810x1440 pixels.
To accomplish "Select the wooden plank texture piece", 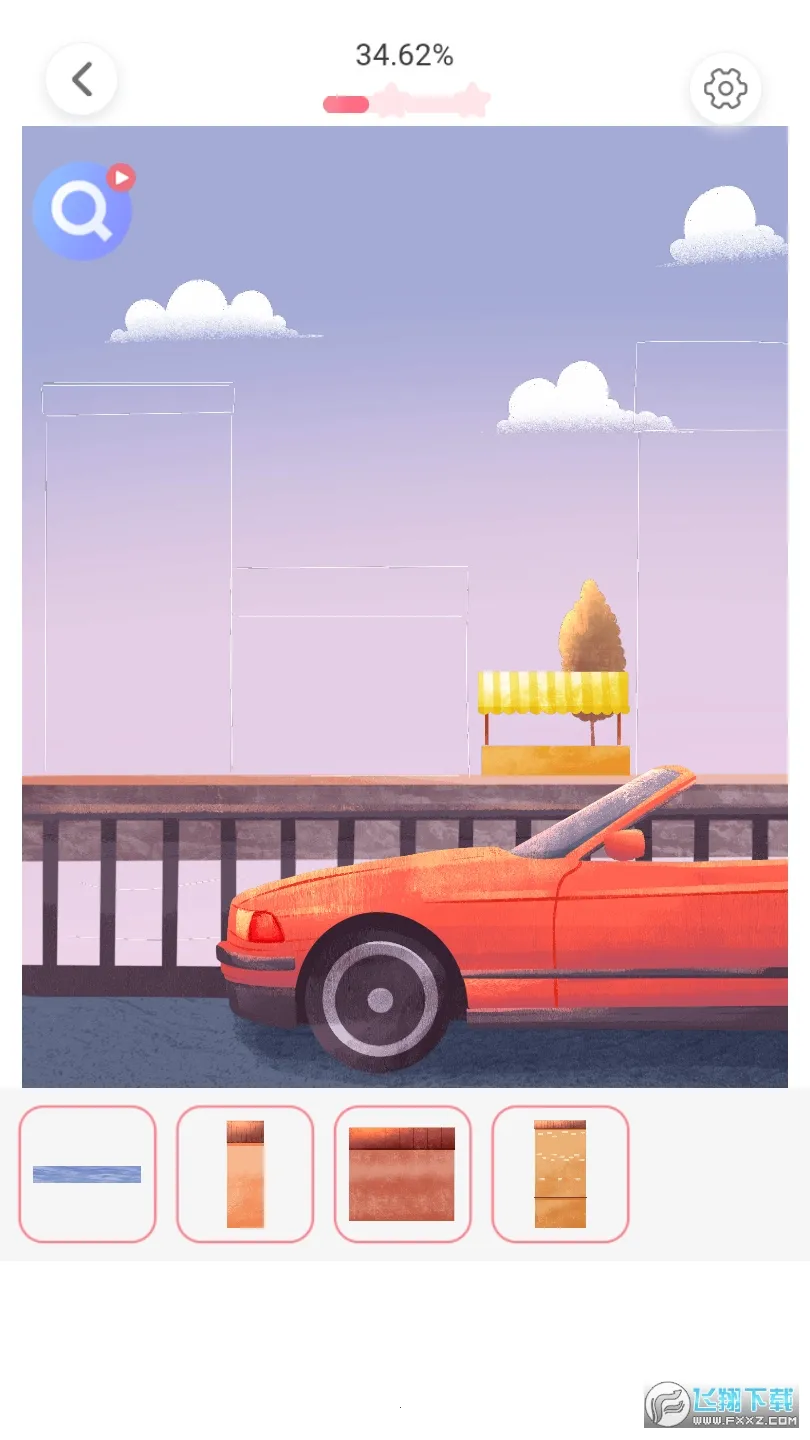I will click(403, 1174).
